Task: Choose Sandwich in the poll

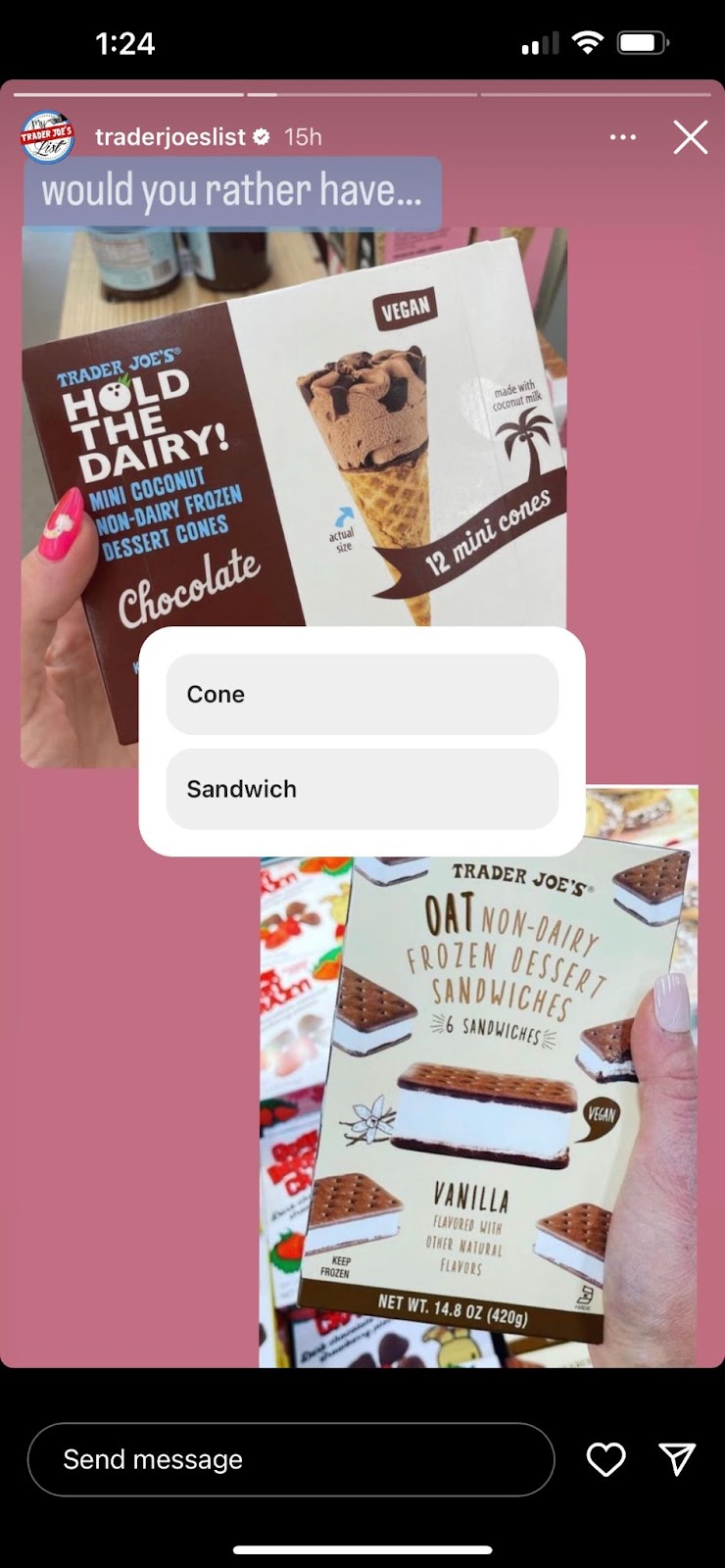Action: coord(362,789)
